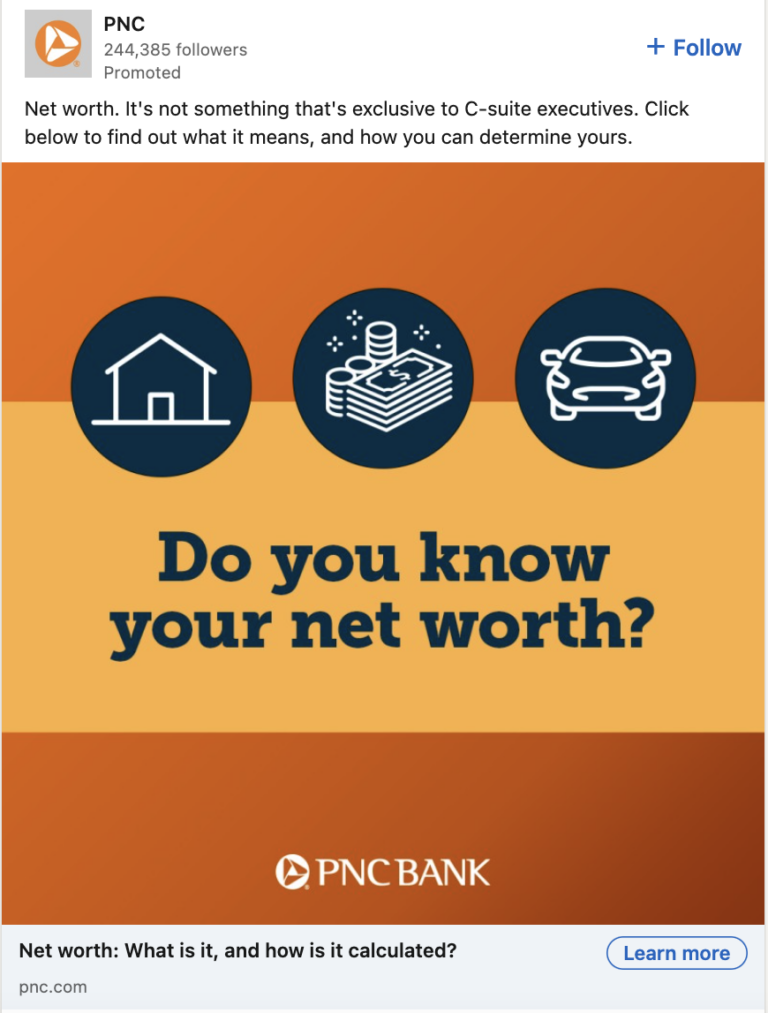Image resolution: width=768 pixels, height=1013 pixels.
Task: Open the net worth article headline link
Action: 239,950
